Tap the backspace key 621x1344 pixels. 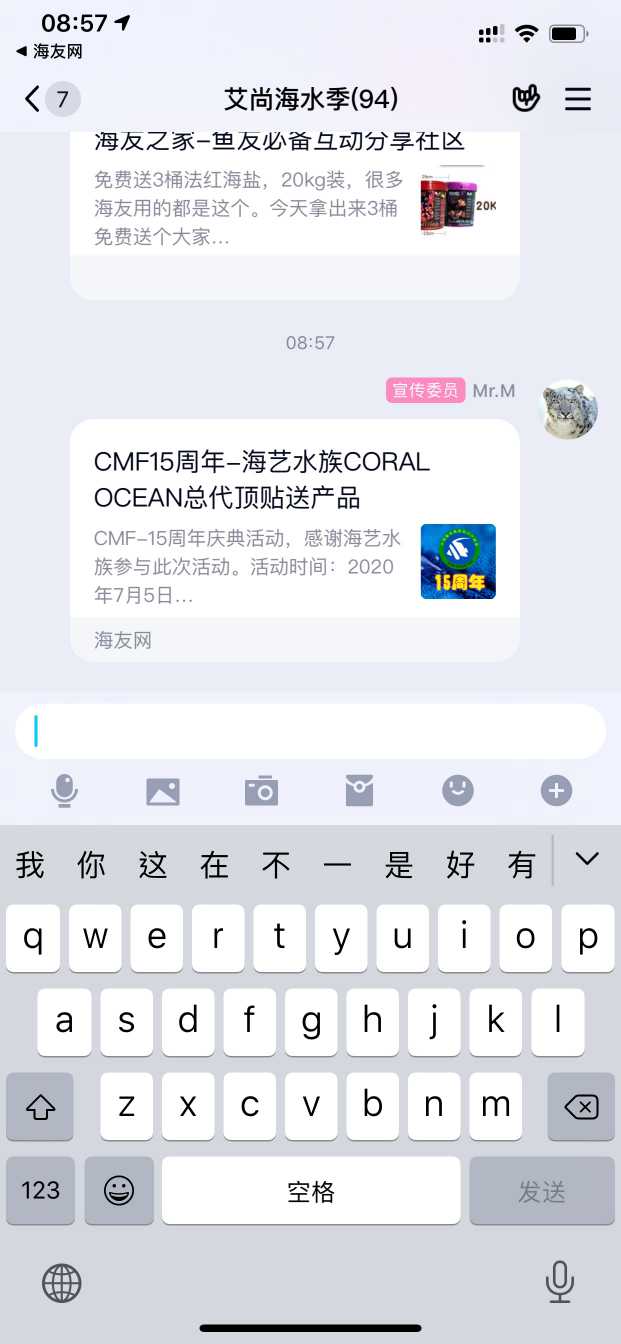(x=581, y=1107)
